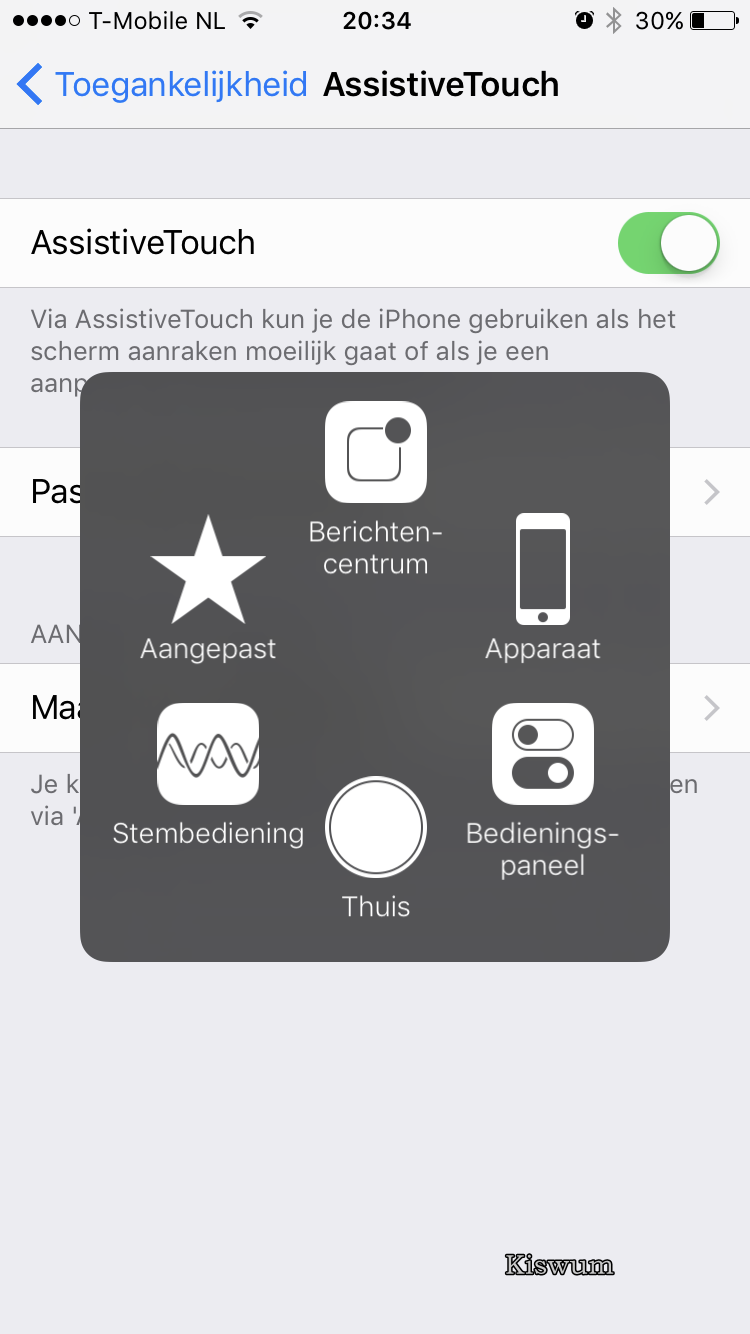Go back to Toegankelijkheid settings
Screen dimensions: 750x1334
tap(160, 85)
